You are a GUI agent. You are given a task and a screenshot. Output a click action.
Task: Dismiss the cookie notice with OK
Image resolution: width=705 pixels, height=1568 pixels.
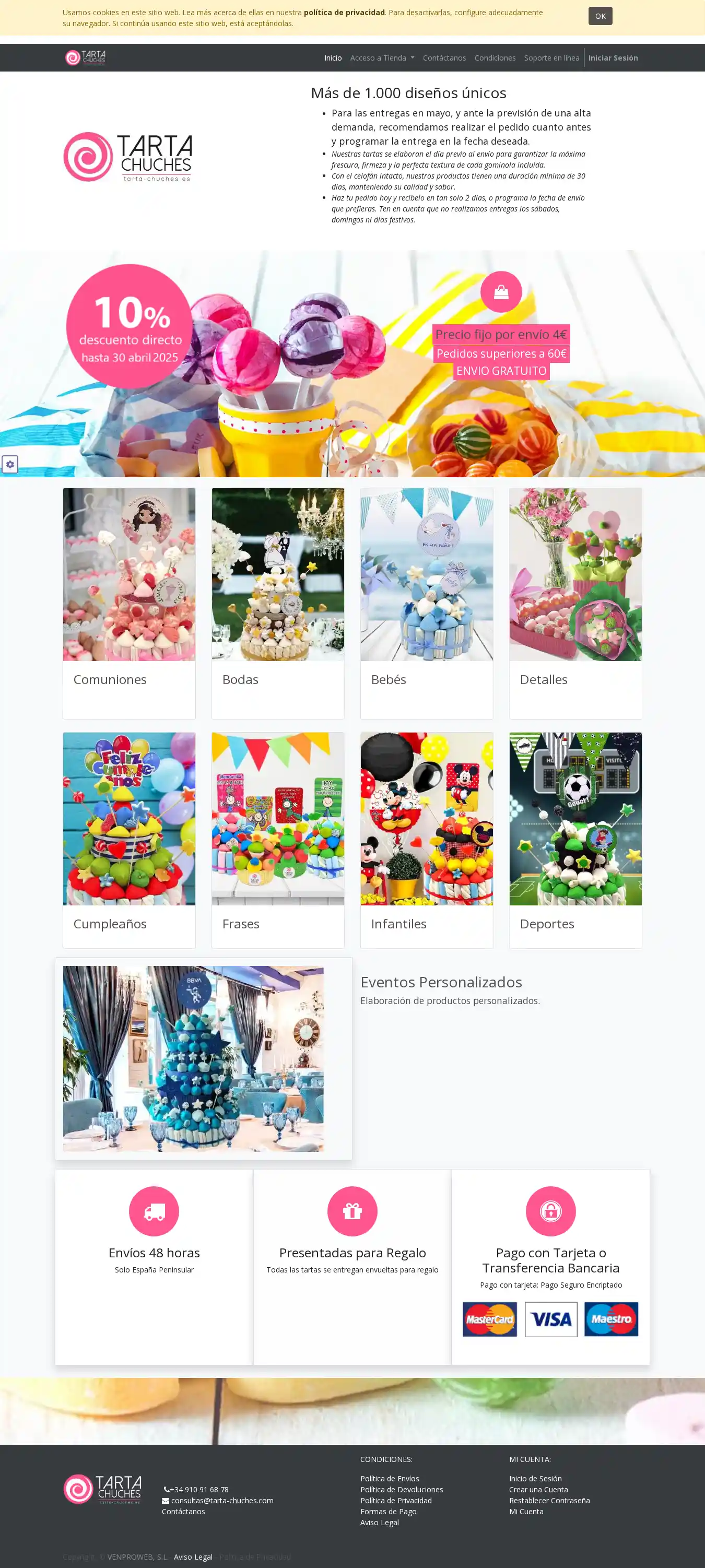click(x=600, y=16)
